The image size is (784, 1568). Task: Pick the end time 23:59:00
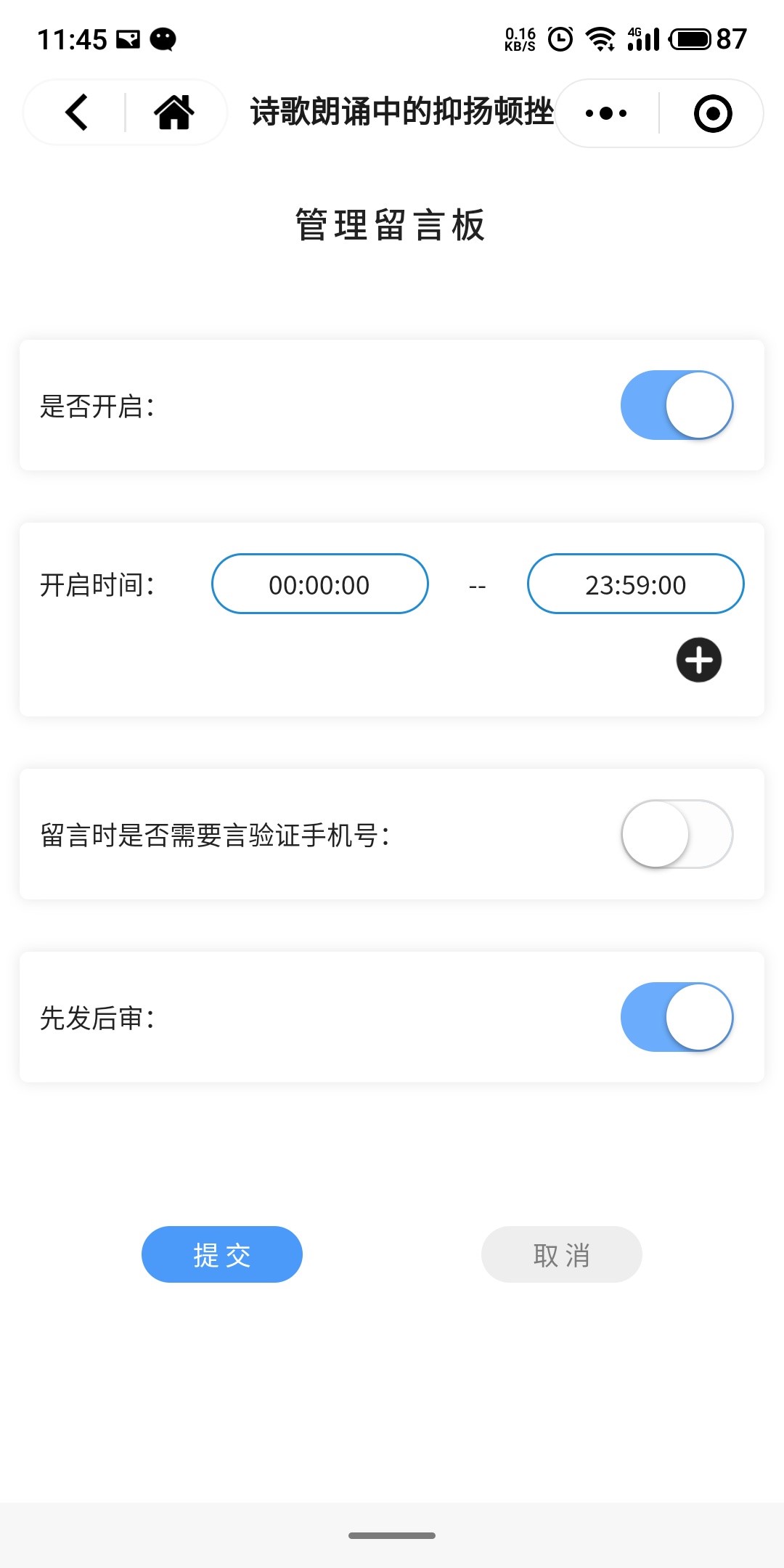635,584
